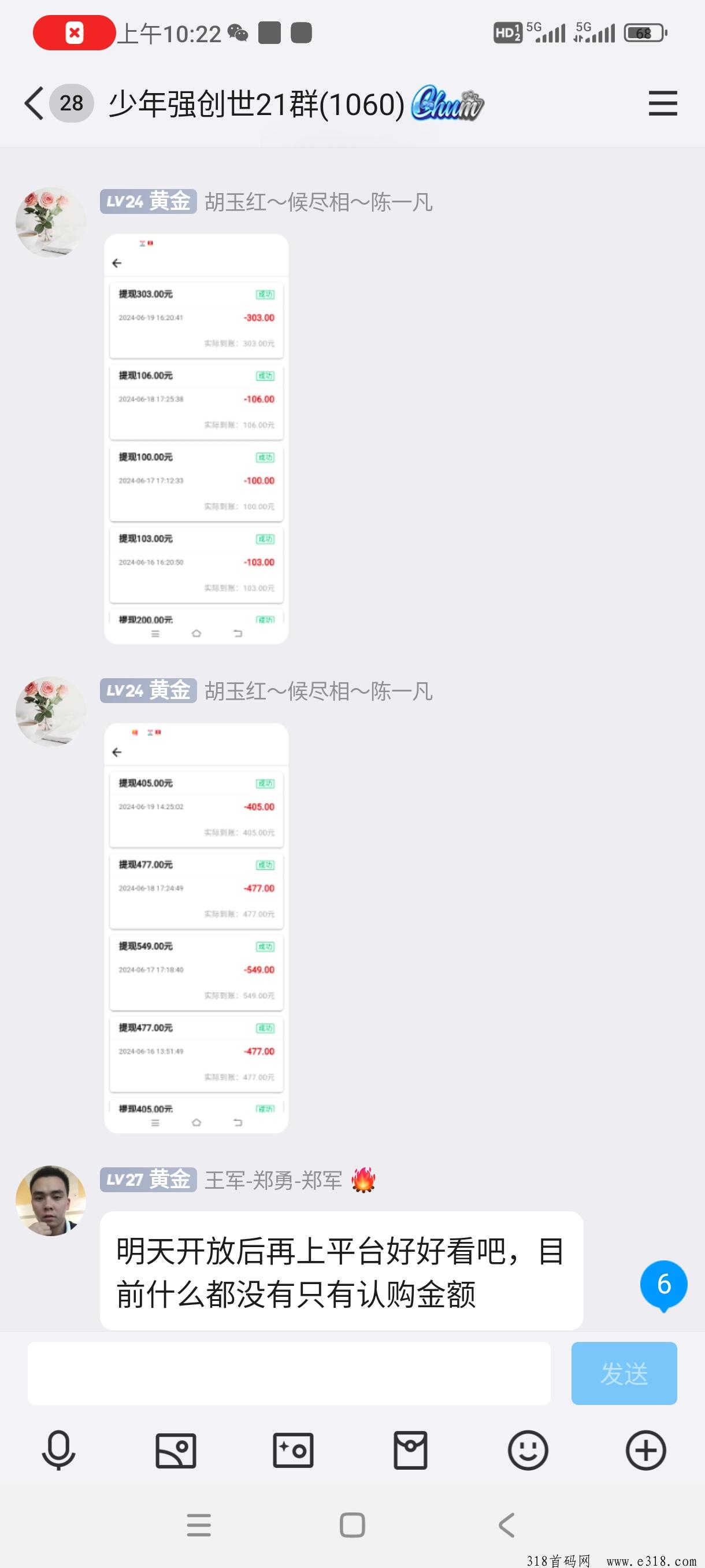This screenshot has height=1568, width=705.
Task: Tap the 发送 send button
Action: [x=624, y=1373]
